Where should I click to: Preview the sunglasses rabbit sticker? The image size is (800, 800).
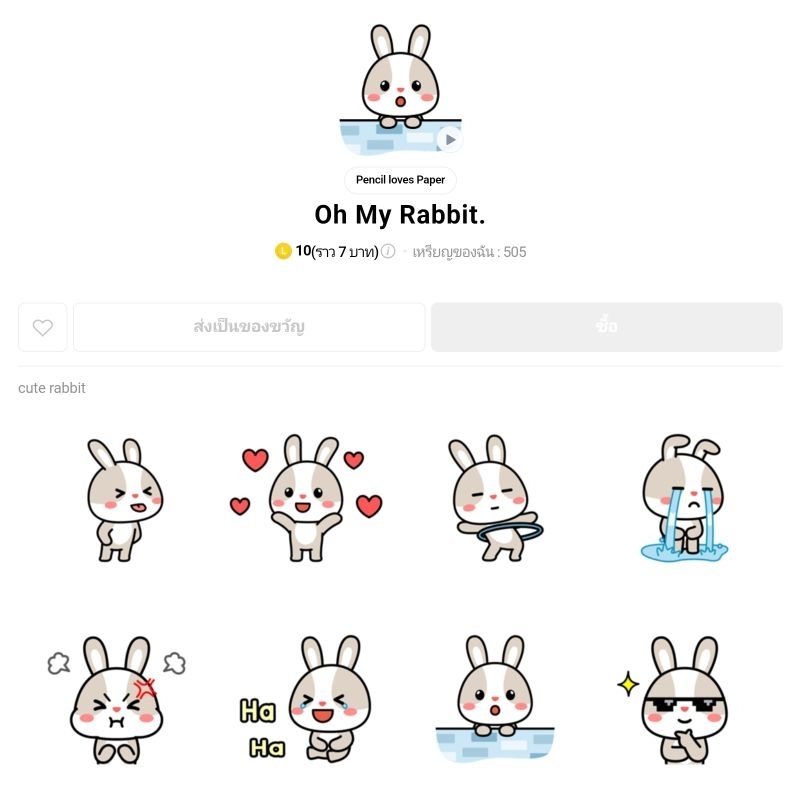tap(674, 699)
